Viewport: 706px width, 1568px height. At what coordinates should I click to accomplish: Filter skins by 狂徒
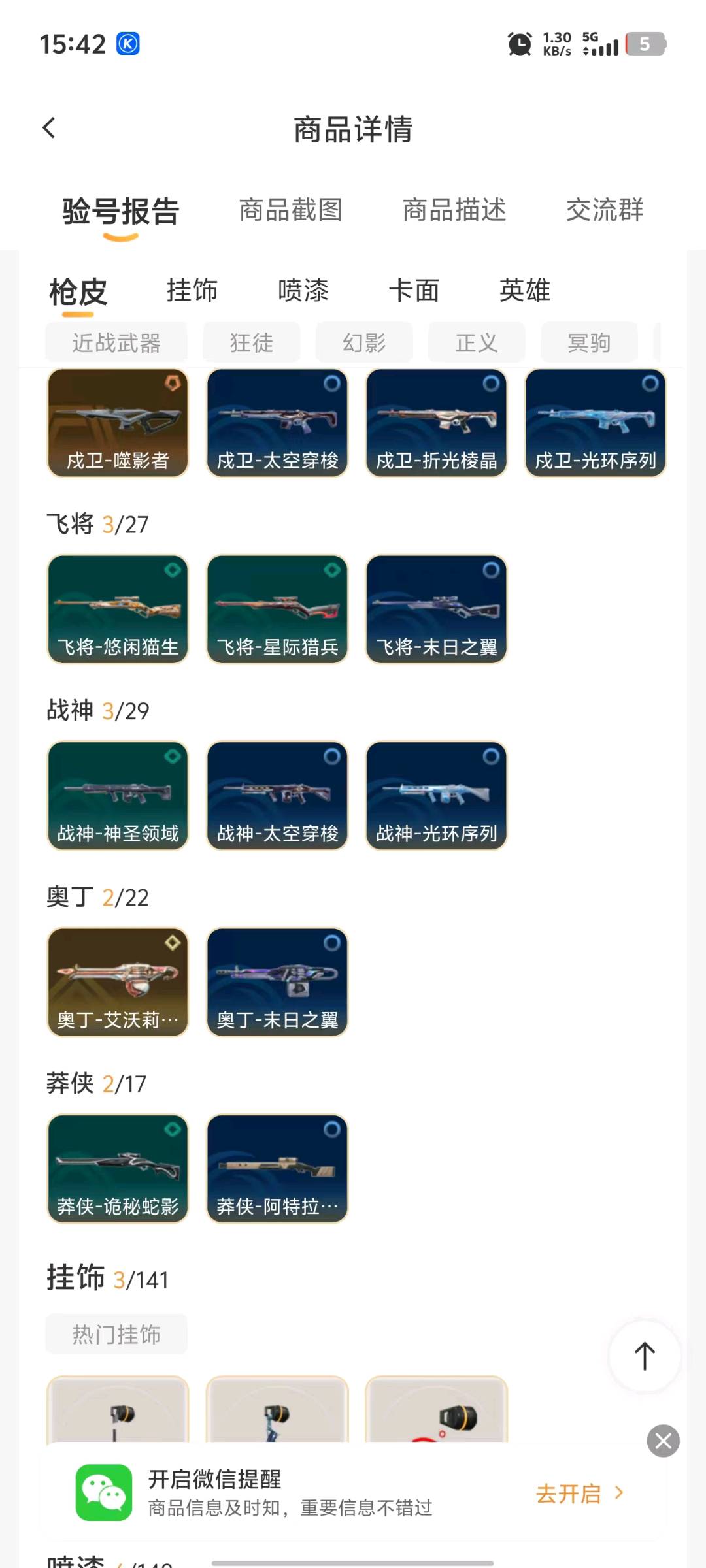pos(252,342)
